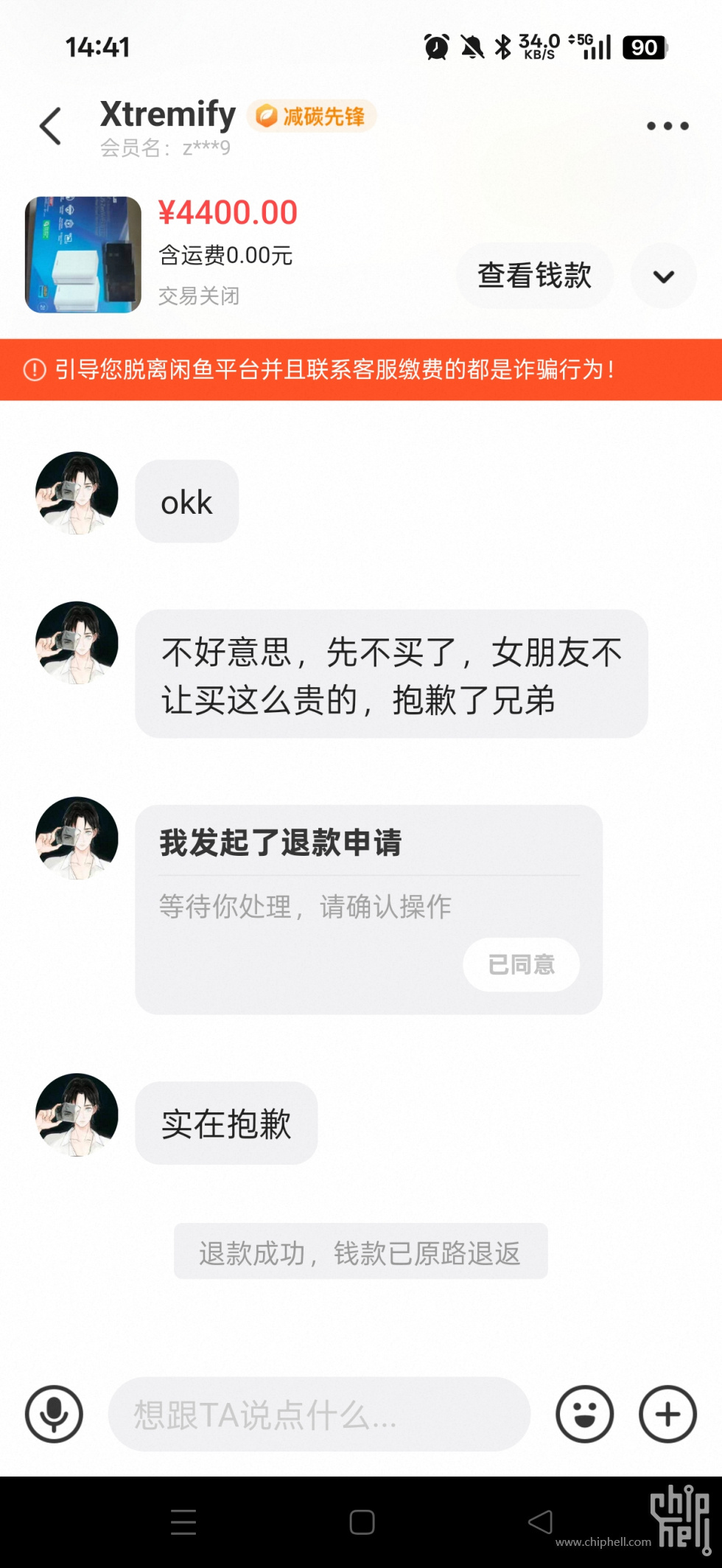Open the plus attachment menu

pos(667,1414)
